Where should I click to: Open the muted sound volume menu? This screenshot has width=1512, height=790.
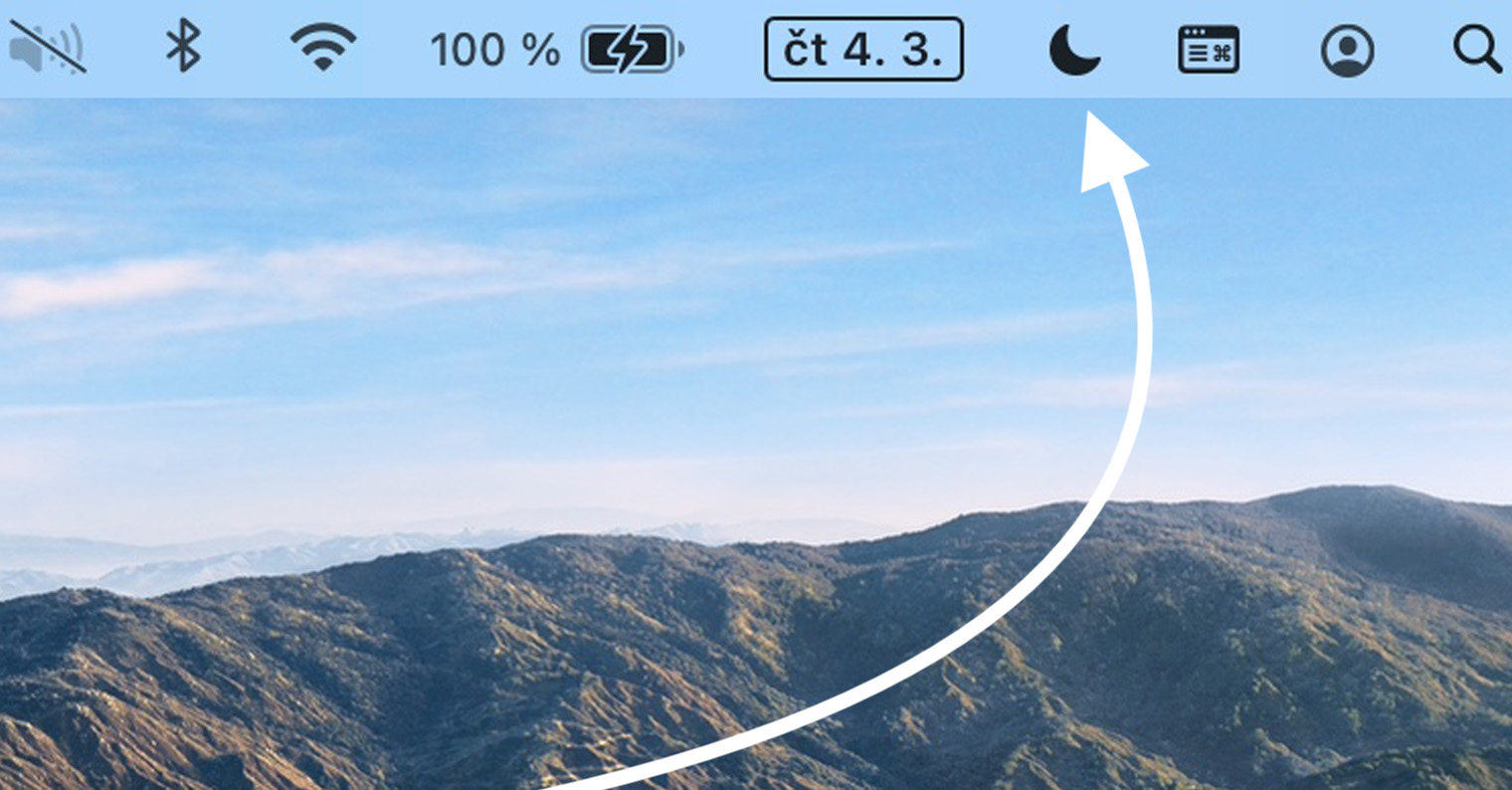coord(47,48)
